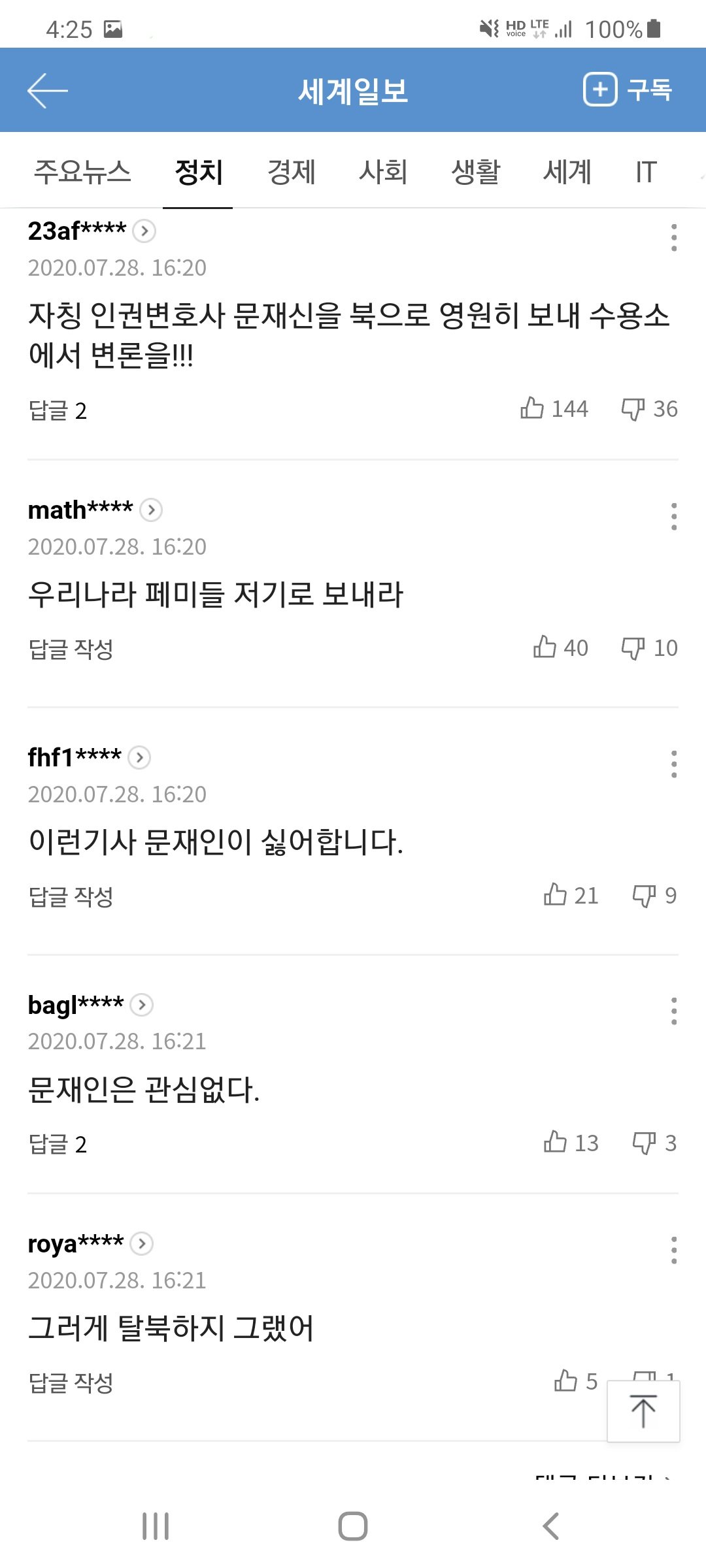Like the comment by math****

pyautogui.click(x=545, y=647)
